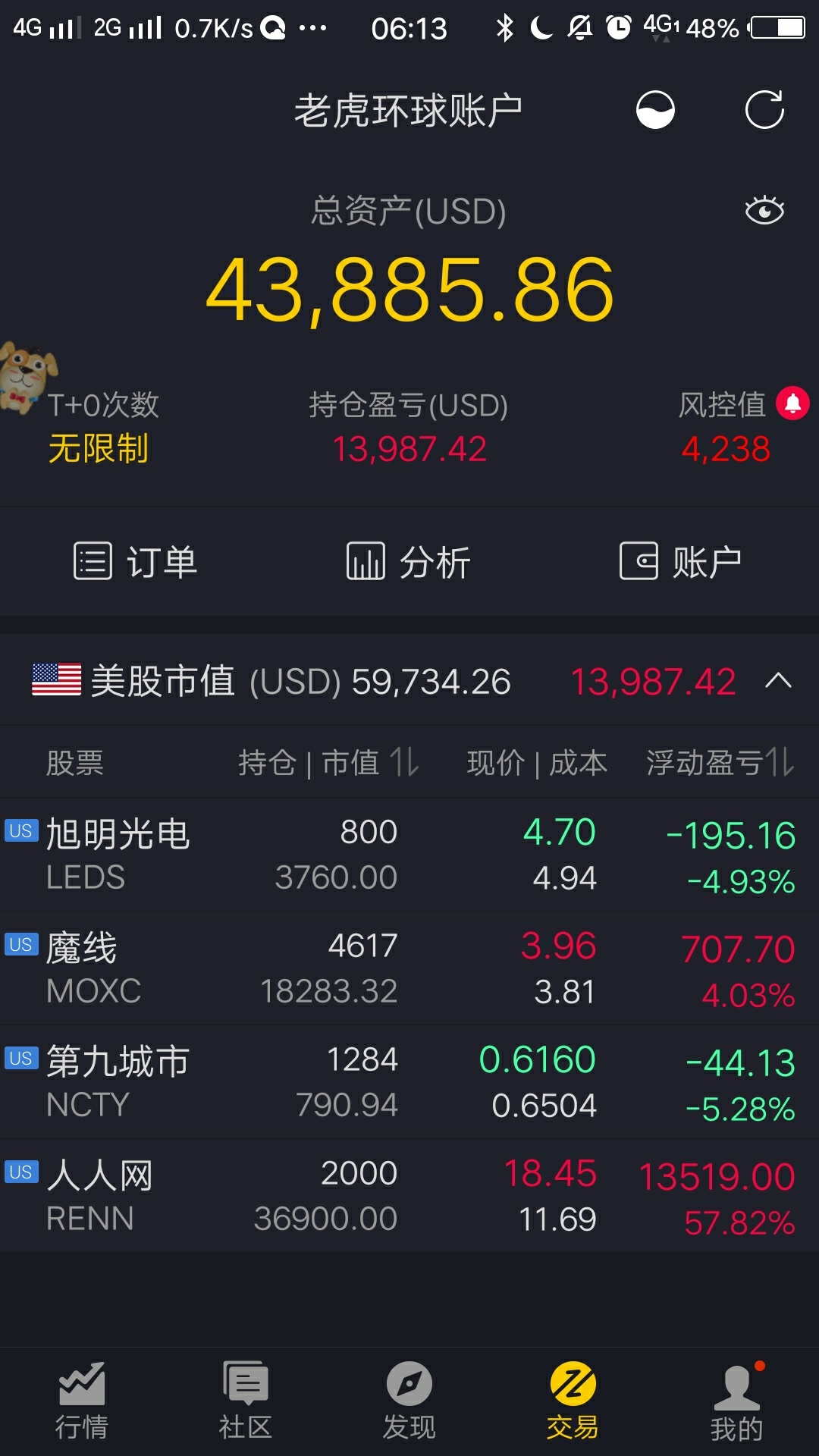819x1456 pixels.
Task: Hide total assets with the eye icon
Action: pyautogui.click(x=764, y=210)
